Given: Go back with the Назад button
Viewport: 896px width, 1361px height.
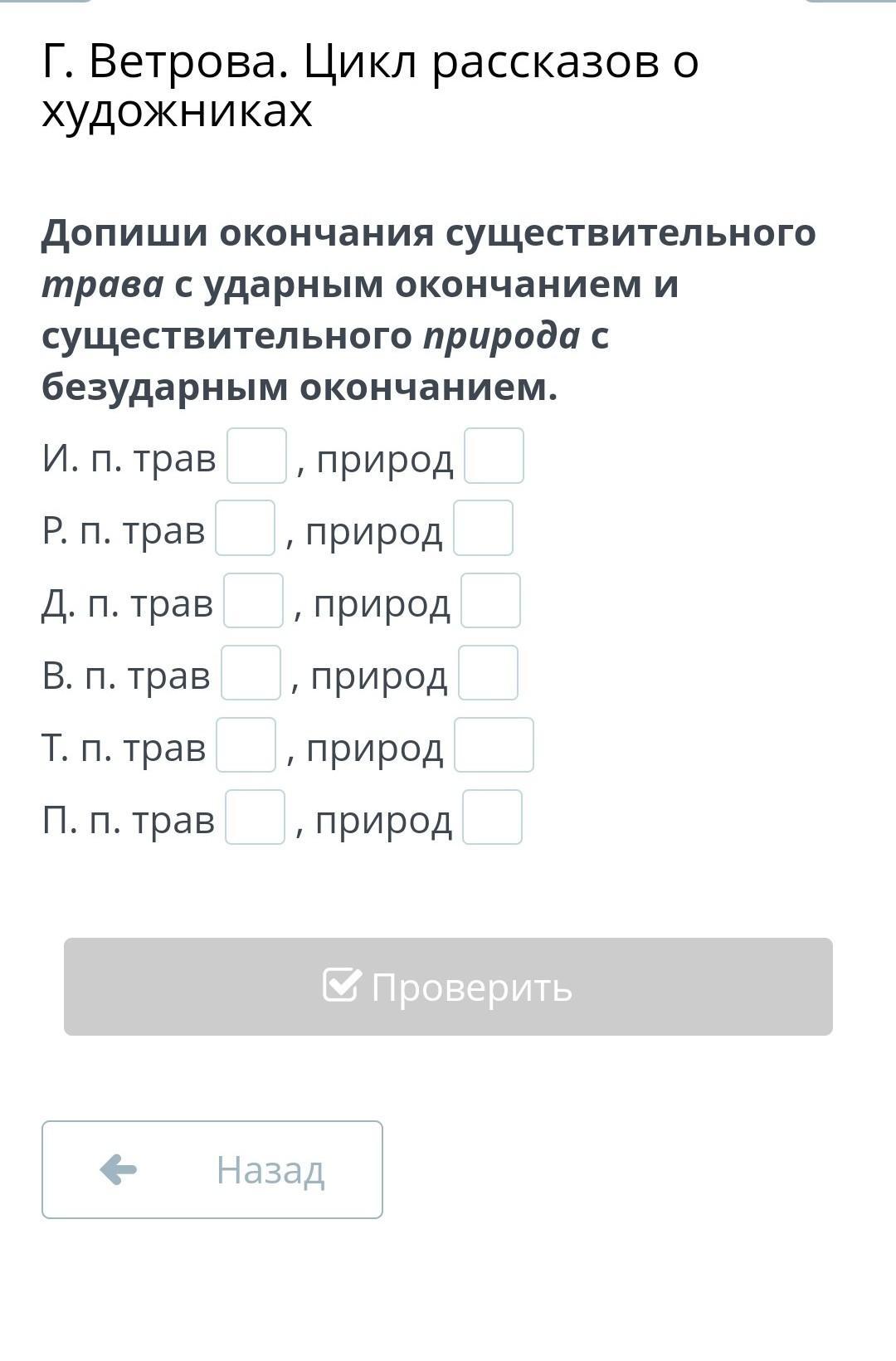Looking at the screenshot, I should (212, 1169).
